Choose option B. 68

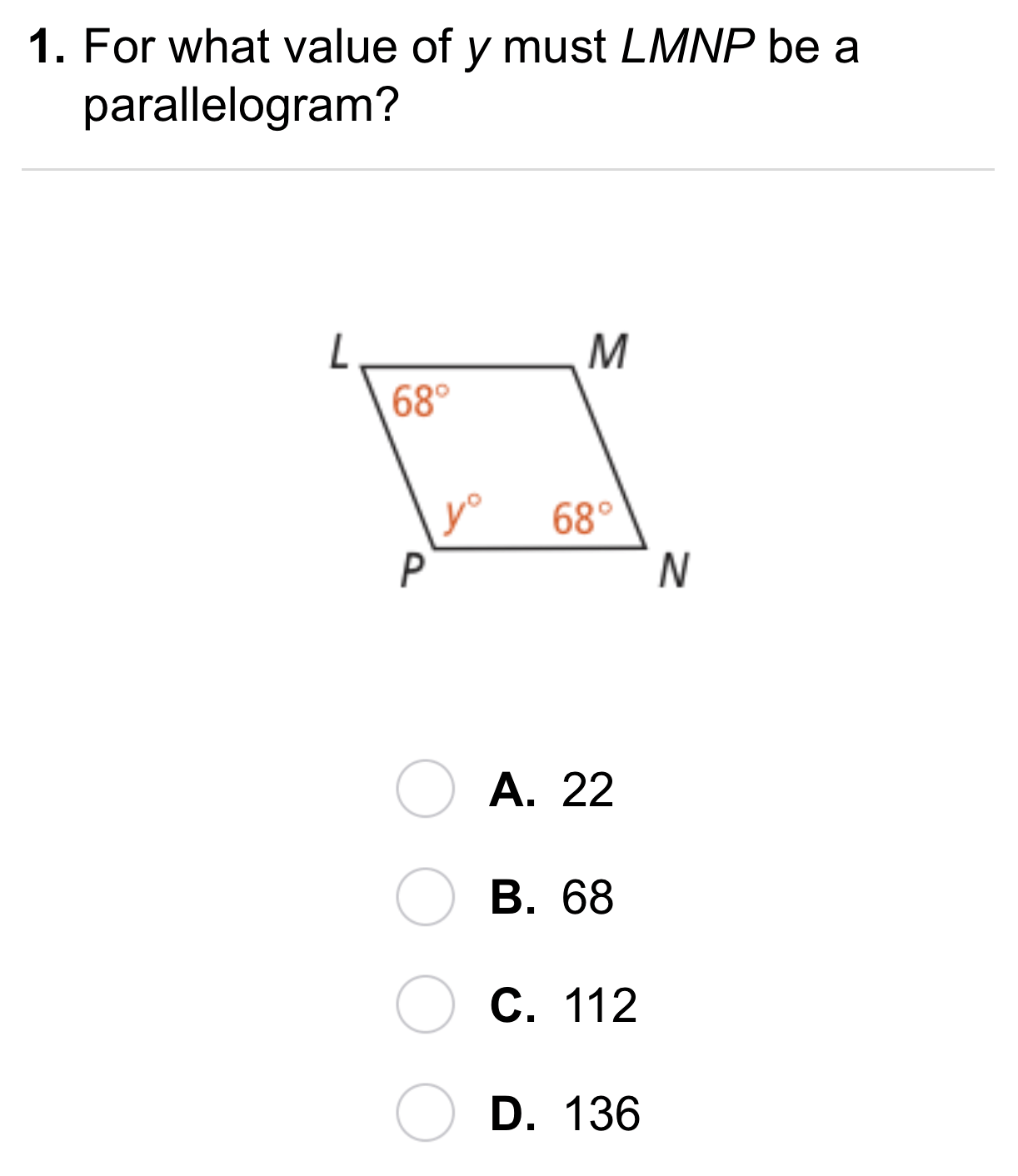click(x=426, y=897)
